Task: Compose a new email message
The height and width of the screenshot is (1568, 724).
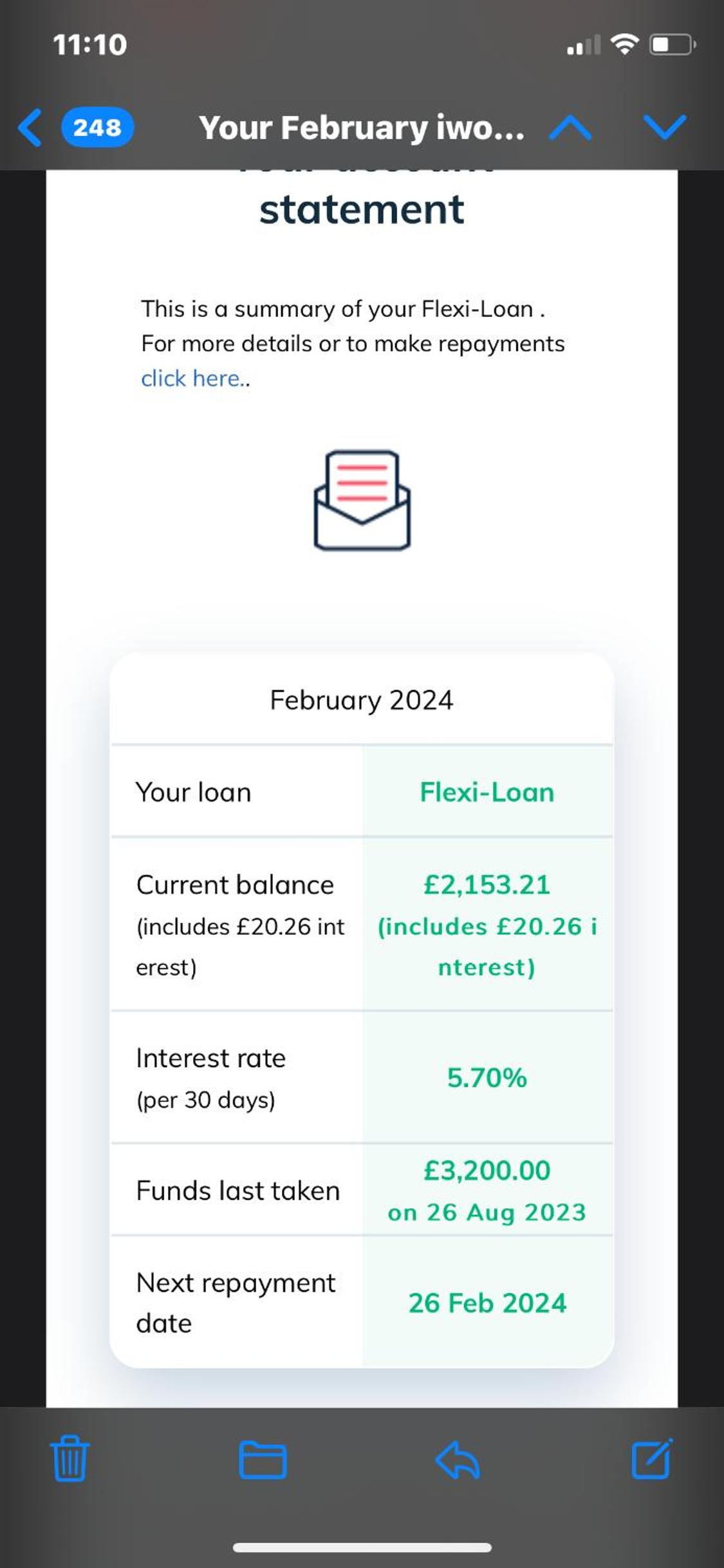Action: coord(651,1459)
